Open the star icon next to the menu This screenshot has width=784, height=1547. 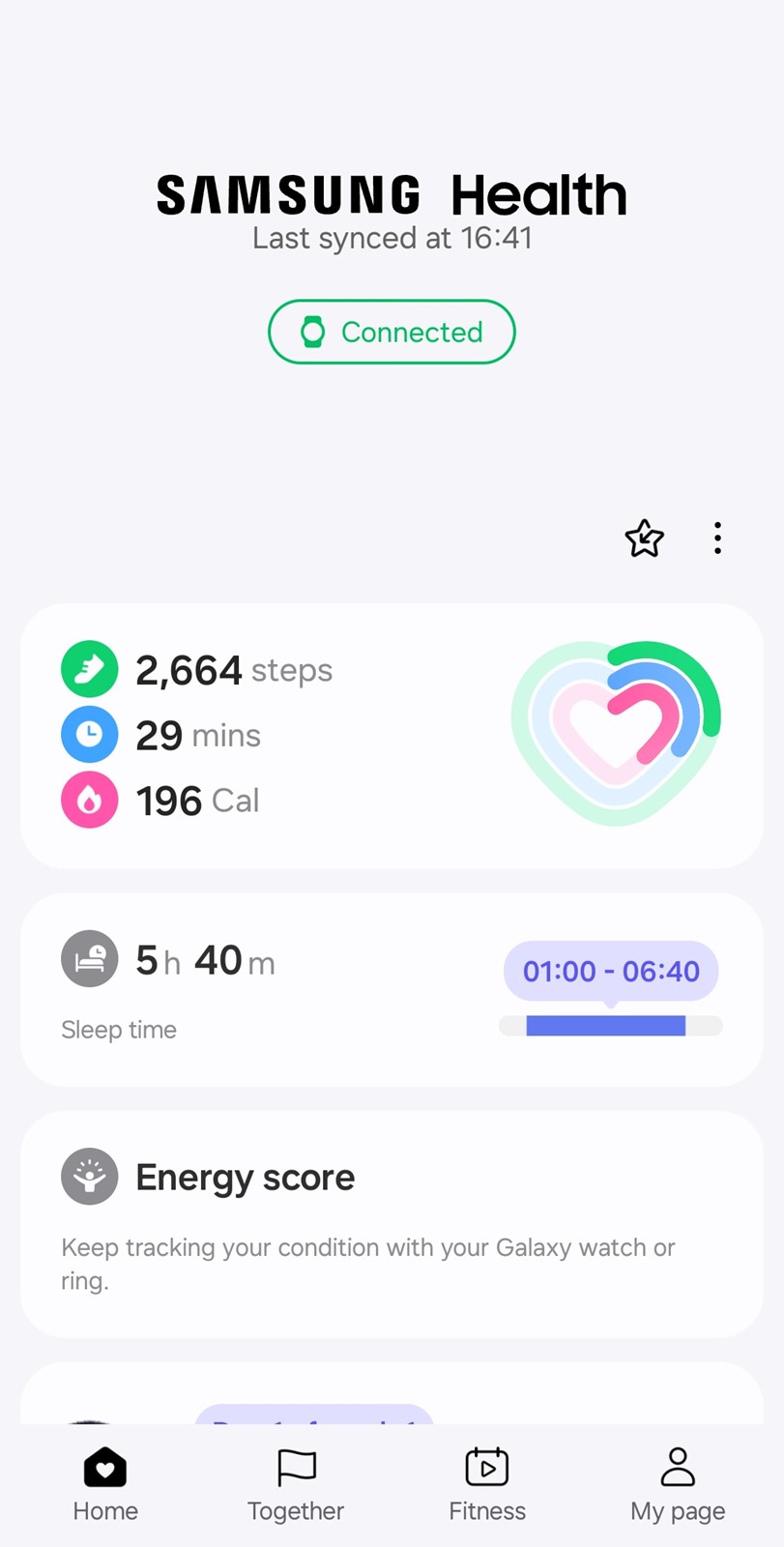click(644, 539)
